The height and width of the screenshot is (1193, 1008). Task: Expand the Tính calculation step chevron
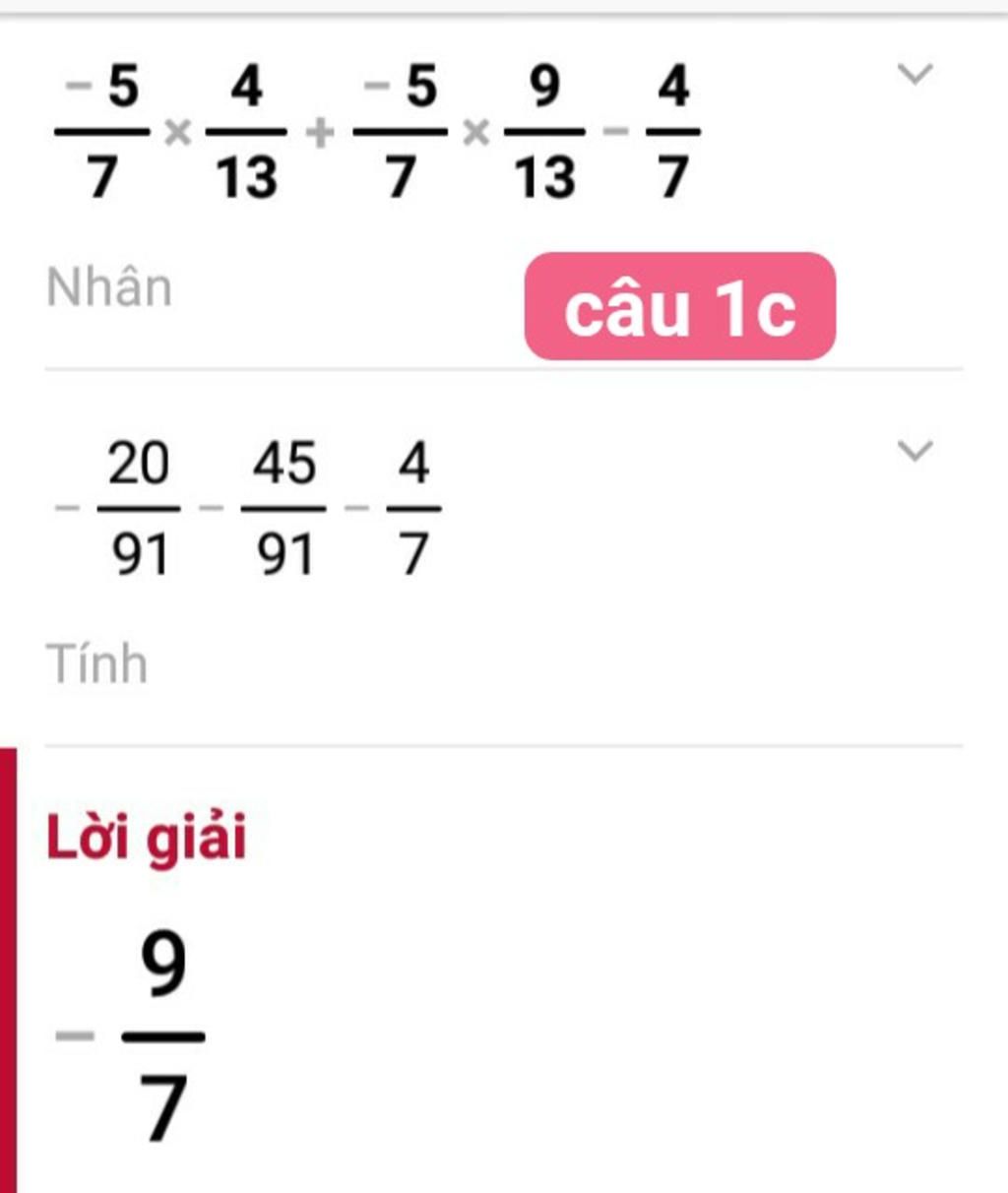coord(914,452)
